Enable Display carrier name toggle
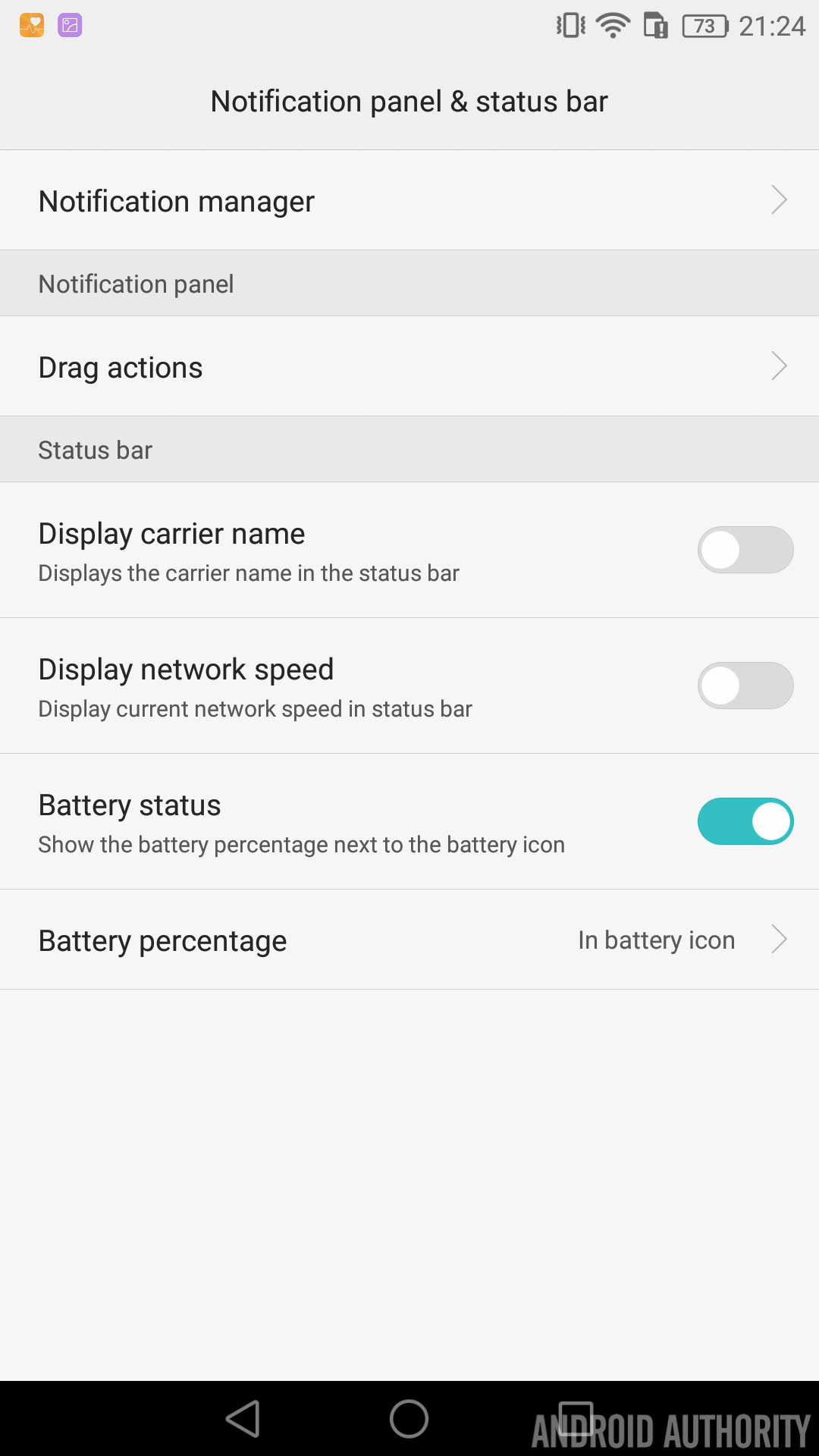The width and height of the screenshot is (819, 1456). 745,550
